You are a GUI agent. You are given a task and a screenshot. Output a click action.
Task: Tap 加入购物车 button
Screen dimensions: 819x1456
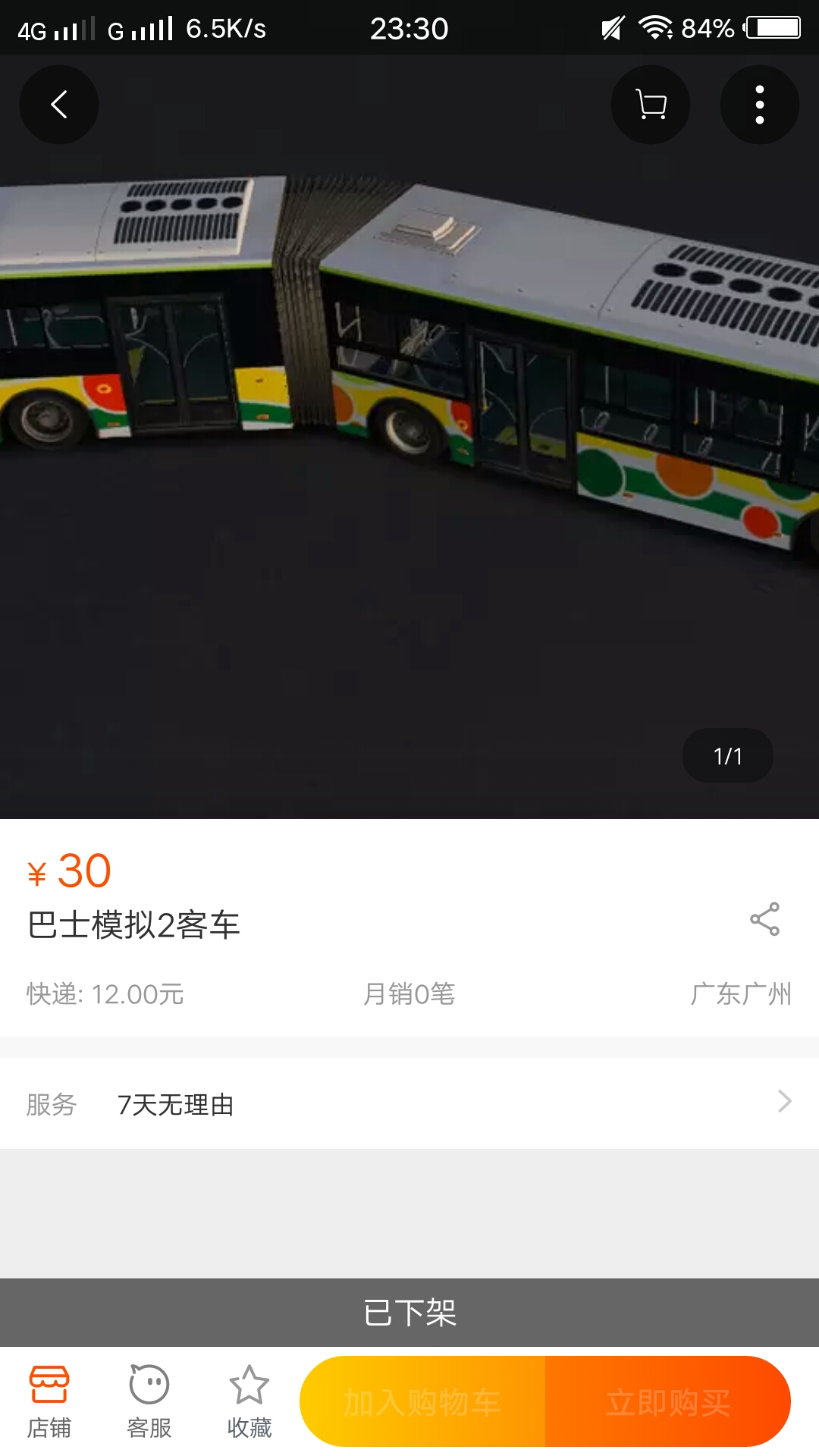[x=422, y=1401]
